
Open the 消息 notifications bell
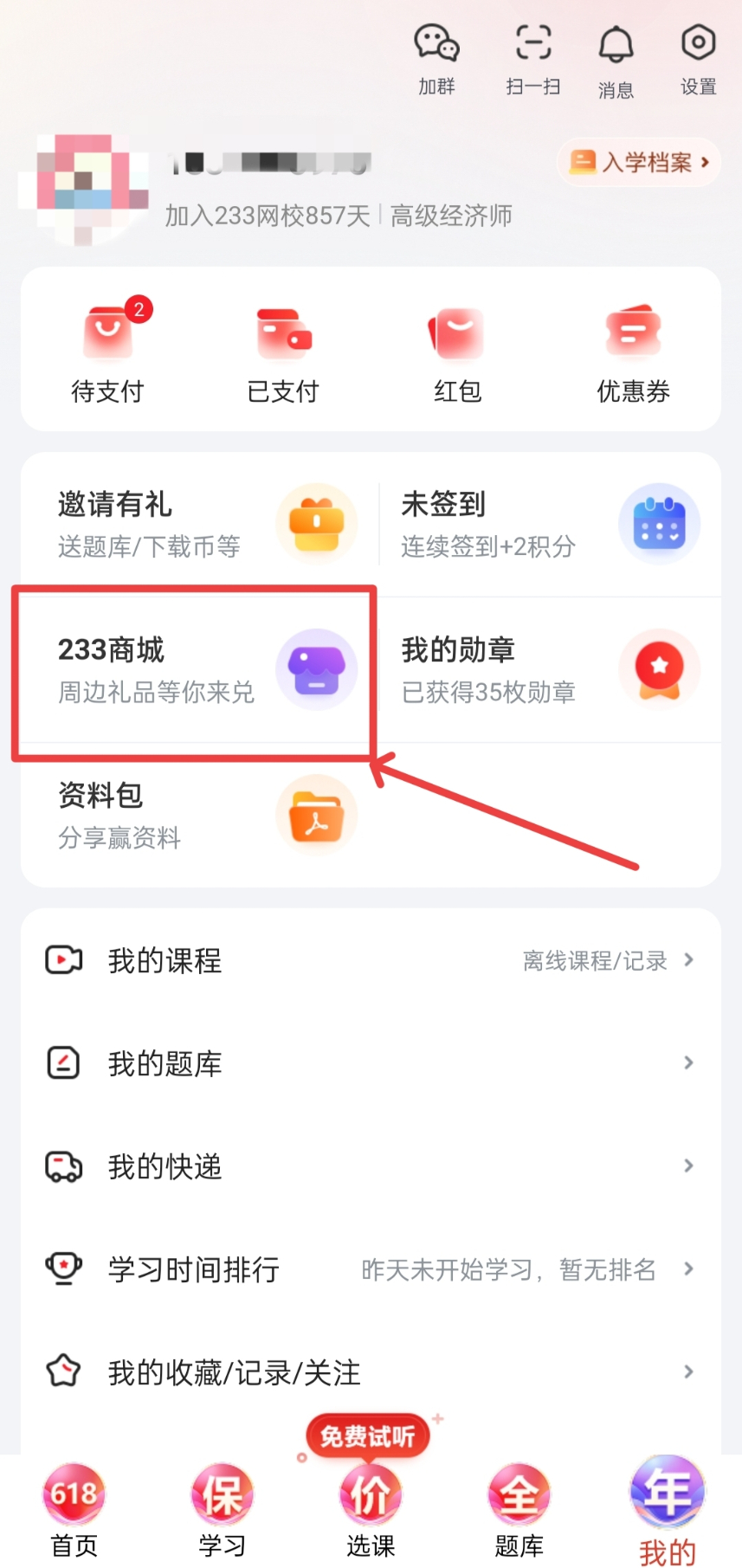(616, 59)
